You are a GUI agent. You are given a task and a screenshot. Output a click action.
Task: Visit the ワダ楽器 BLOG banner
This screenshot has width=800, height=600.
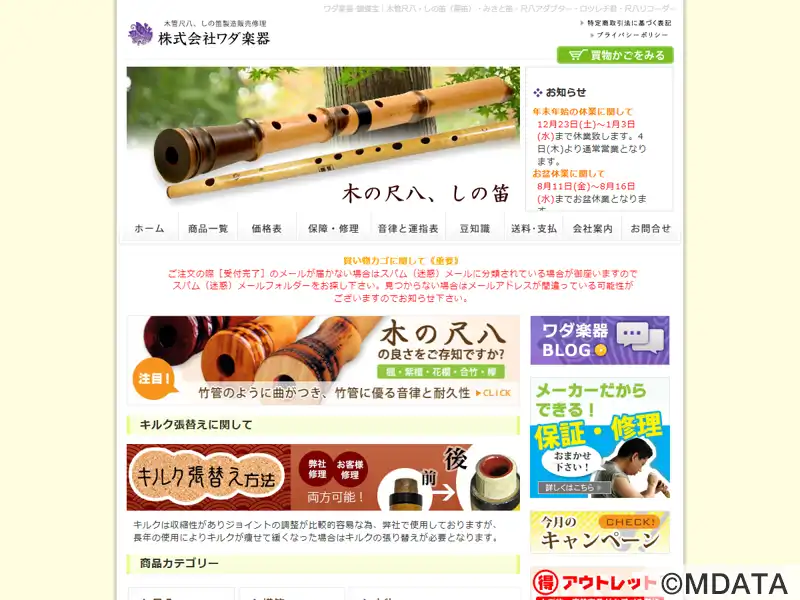(599, 340)
